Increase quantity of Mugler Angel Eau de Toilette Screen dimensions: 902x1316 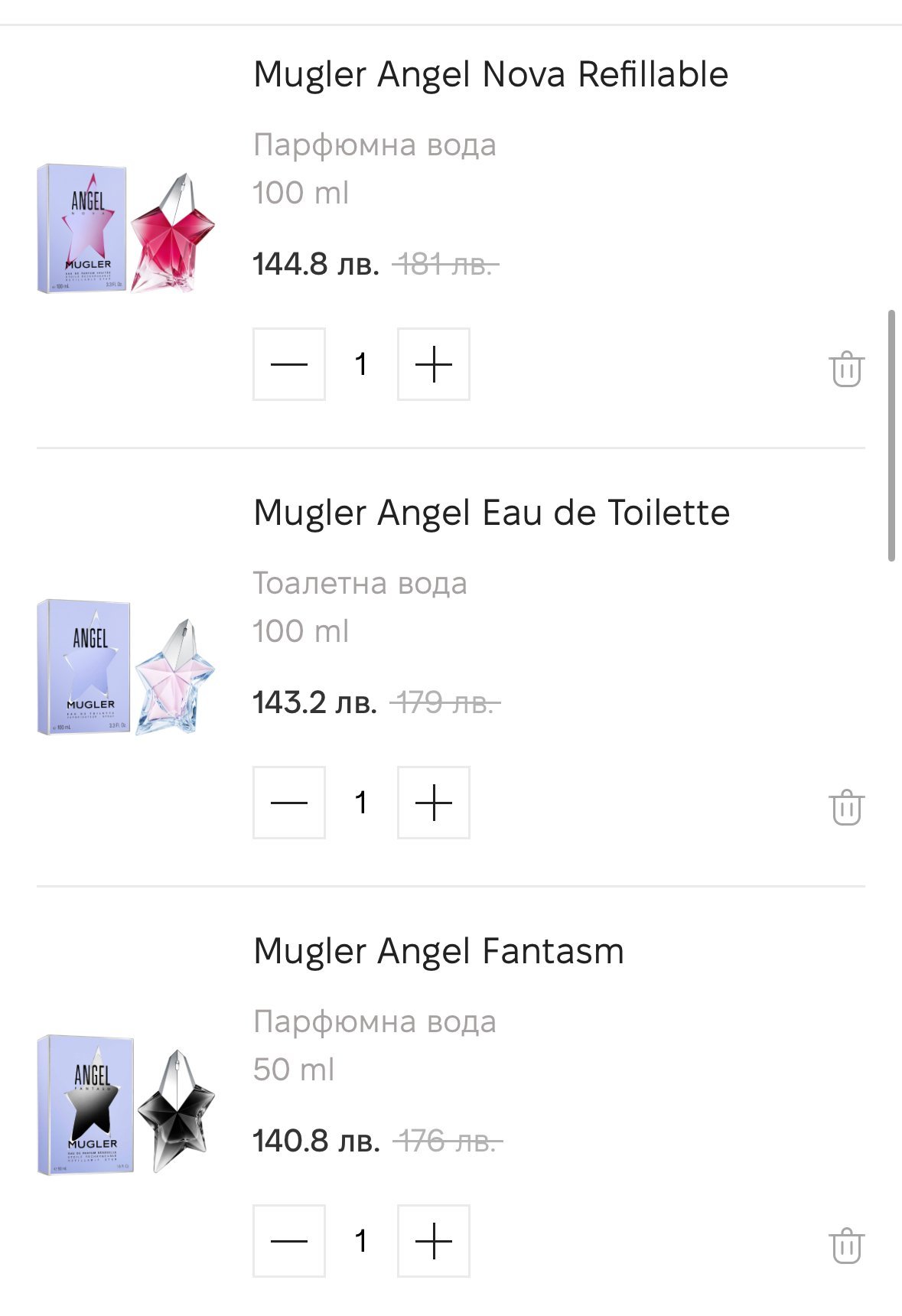point(433,803)
